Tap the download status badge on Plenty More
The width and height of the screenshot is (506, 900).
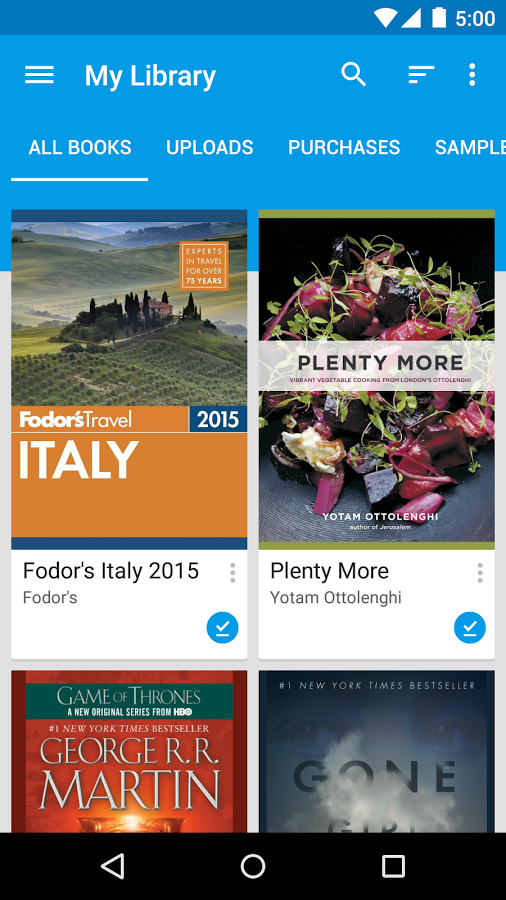coord(470,628)
